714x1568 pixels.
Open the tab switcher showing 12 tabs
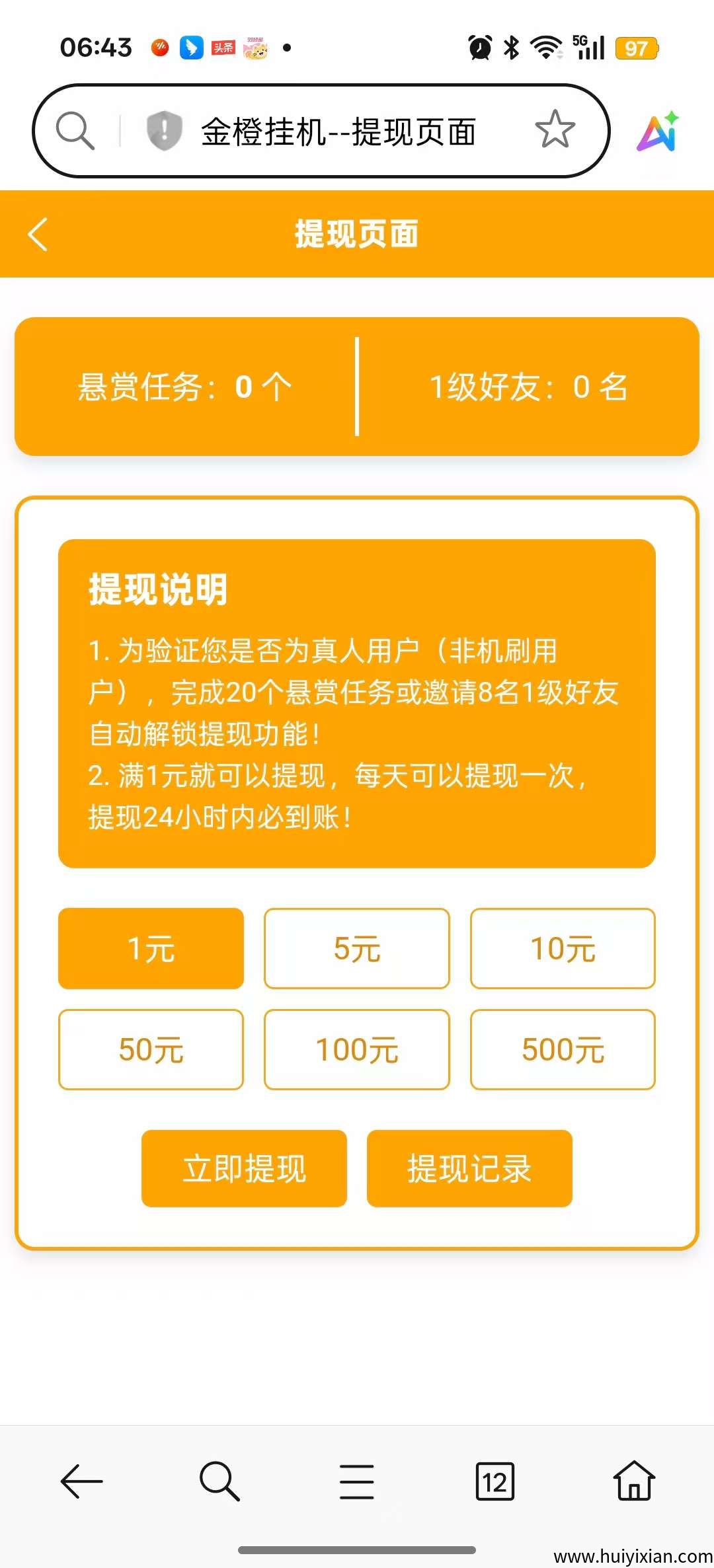click(x=495, y=1481)
